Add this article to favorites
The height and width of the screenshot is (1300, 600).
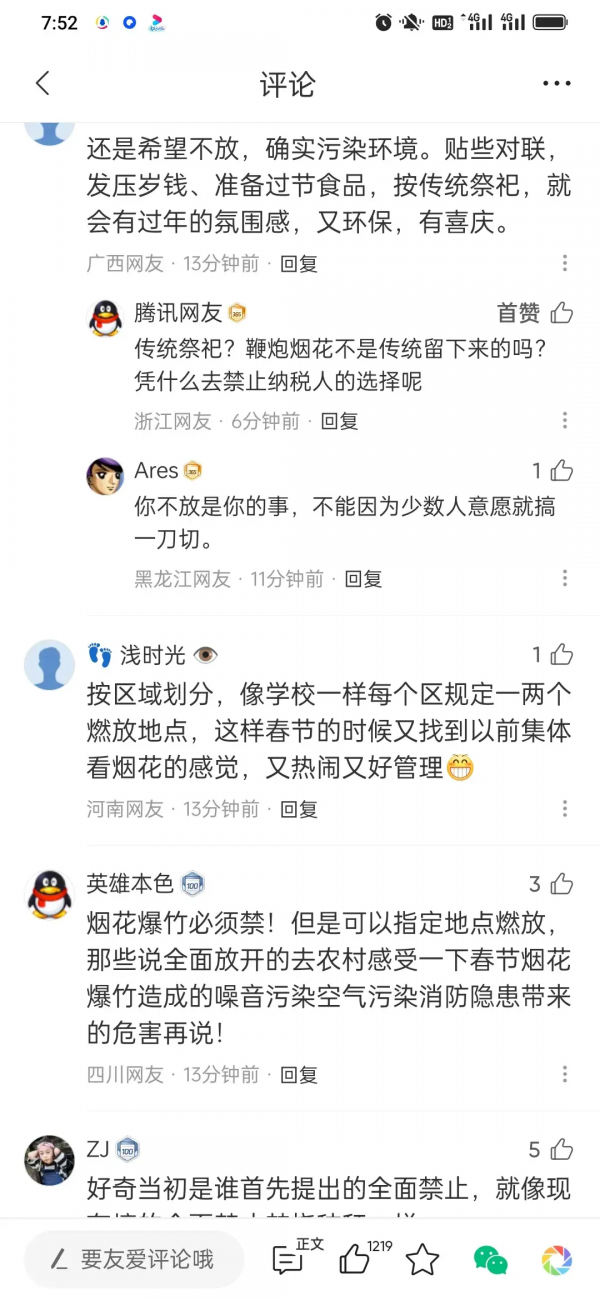coord(422,1260)
